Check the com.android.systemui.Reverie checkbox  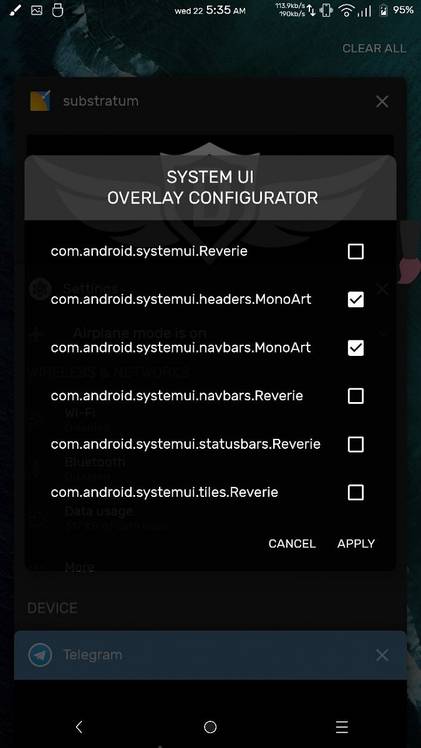(x=356, y=251)
